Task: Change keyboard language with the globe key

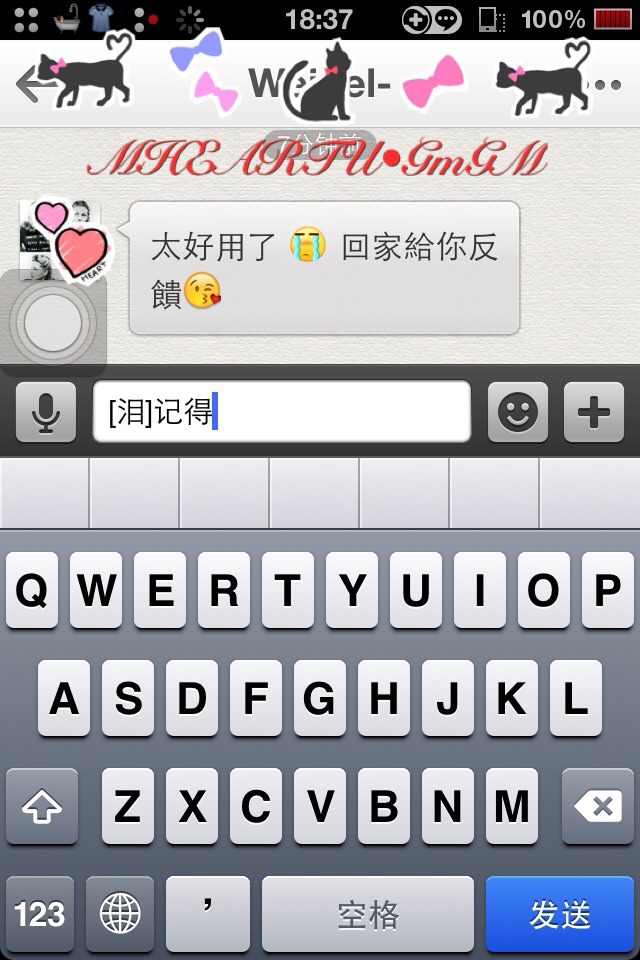Action: tap(120, 914)
